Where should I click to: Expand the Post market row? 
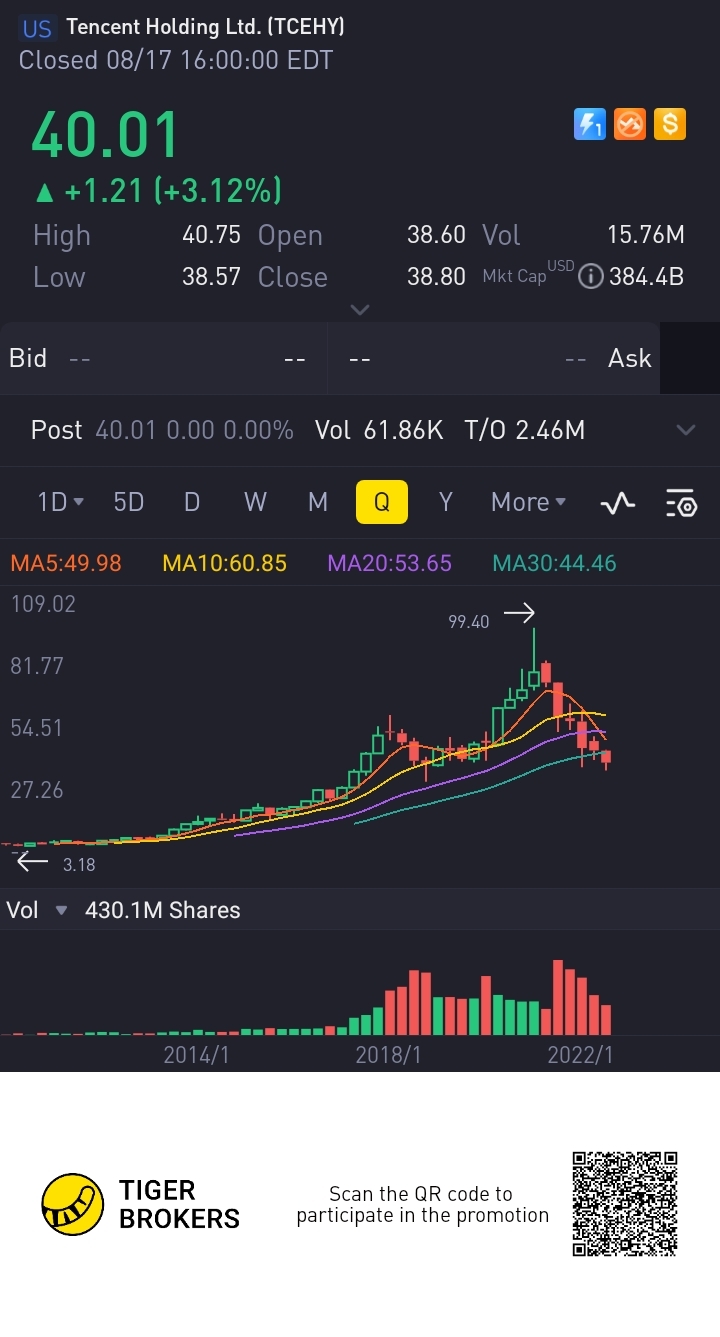(686, 430)
